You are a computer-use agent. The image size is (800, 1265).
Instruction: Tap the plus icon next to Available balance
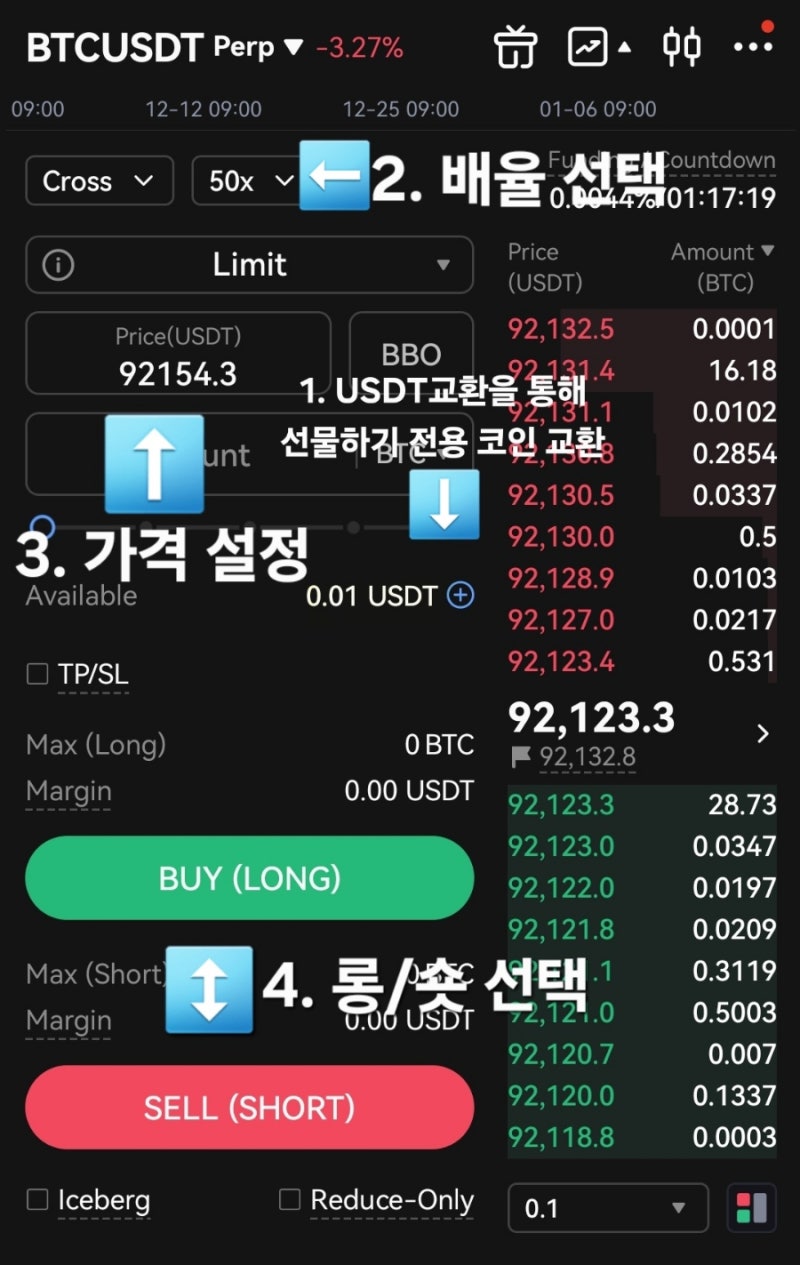459,596
